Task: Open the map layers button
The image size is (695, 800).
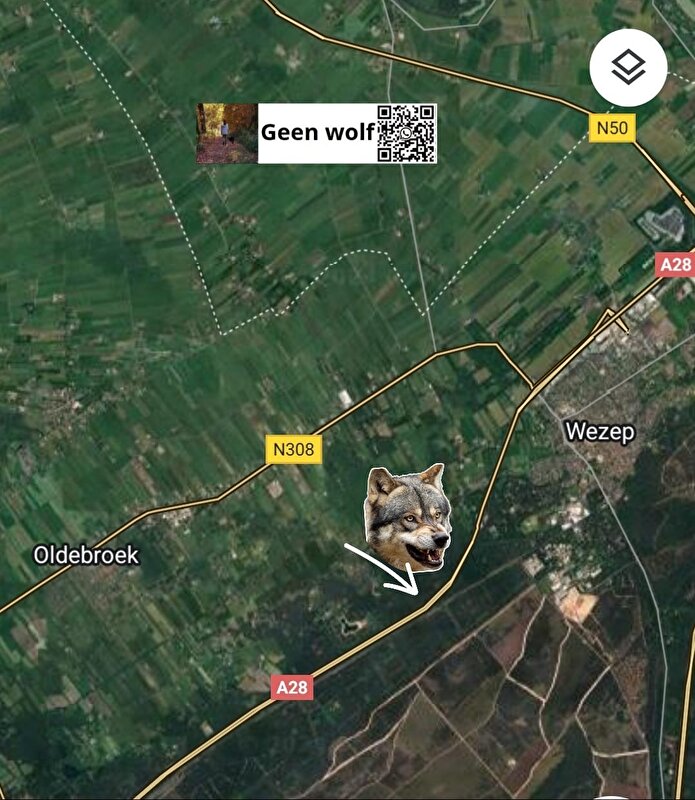Action: 628,68
